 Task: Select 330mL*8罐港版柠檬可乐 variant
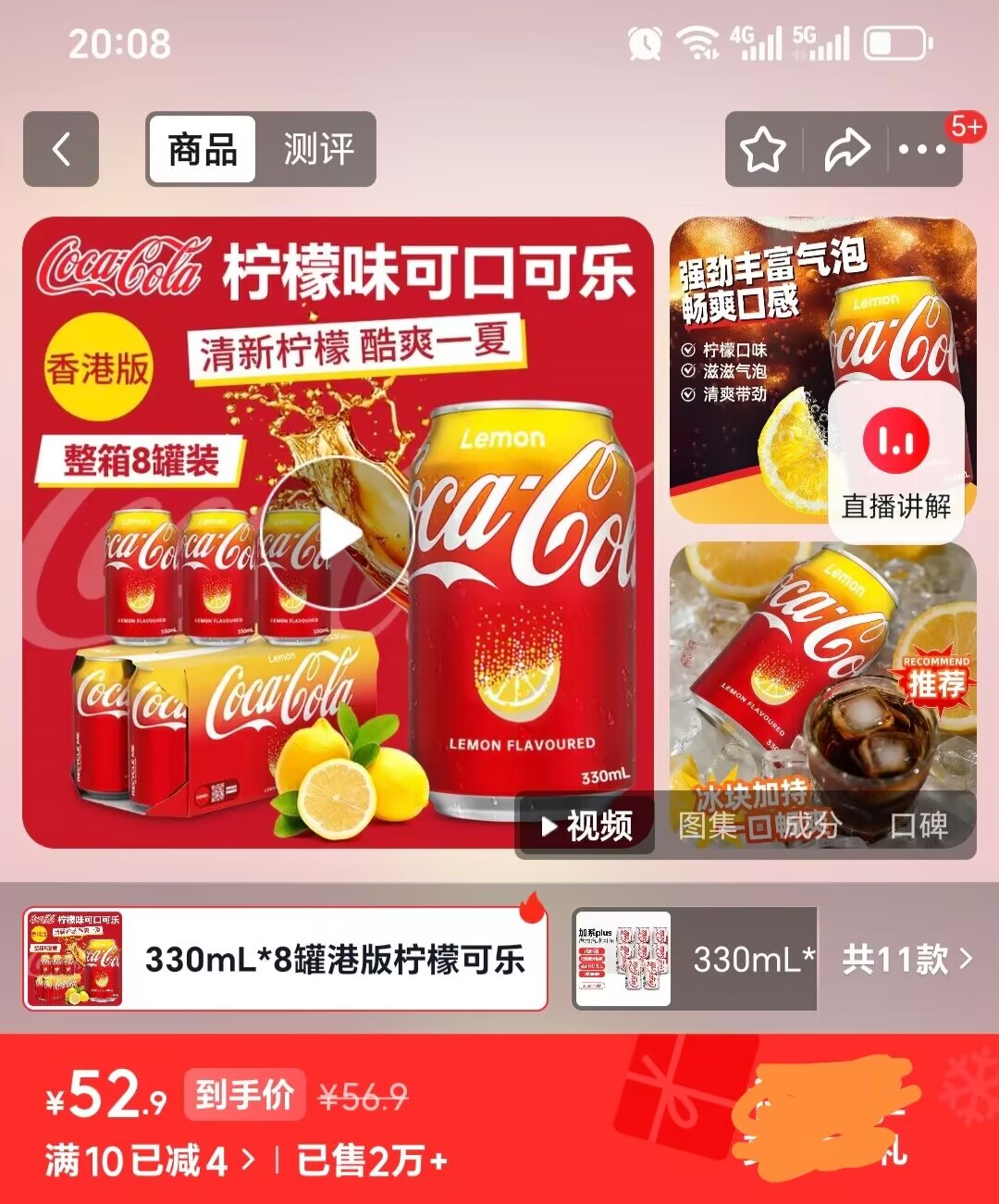point(285,960)
